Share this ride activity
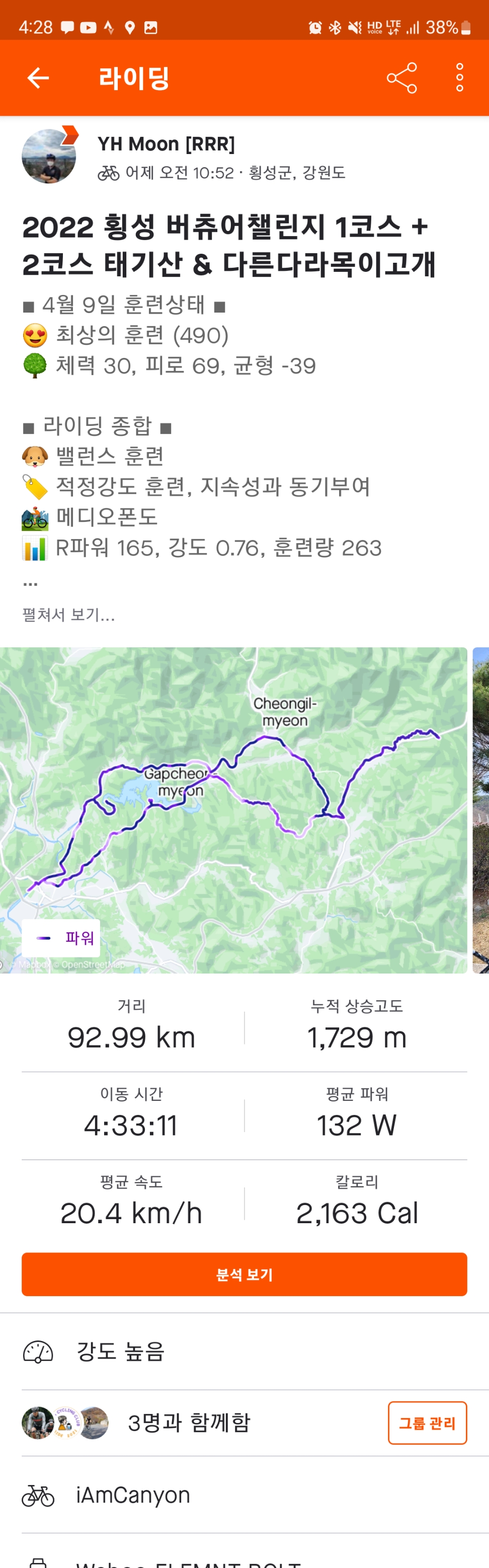Viewport: 489px width, 1568px height. (401, 78)
